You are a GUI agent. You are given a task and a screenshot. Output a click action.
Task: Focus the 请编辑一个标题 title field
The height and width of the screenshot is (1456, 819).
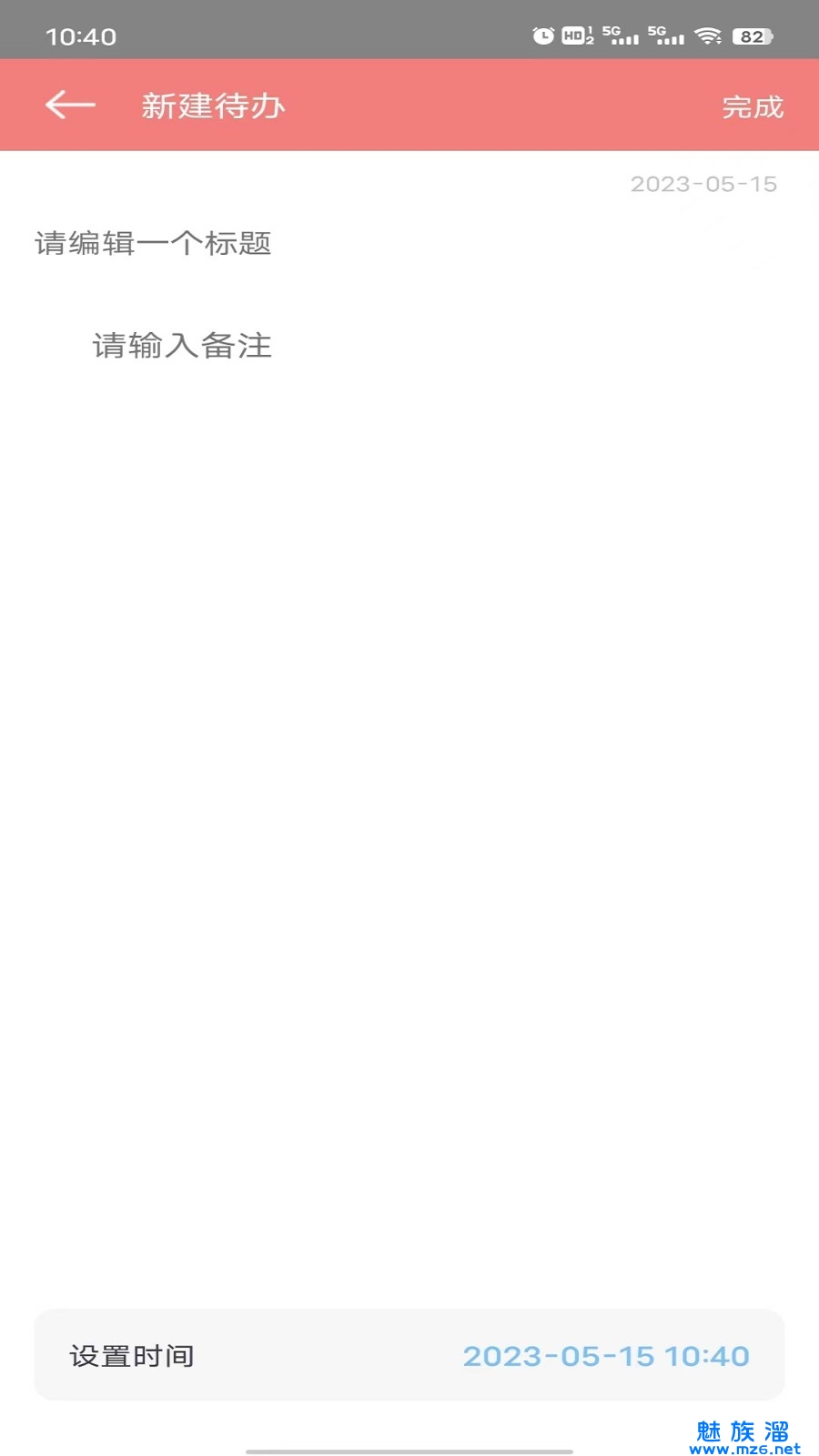point(153,244)
